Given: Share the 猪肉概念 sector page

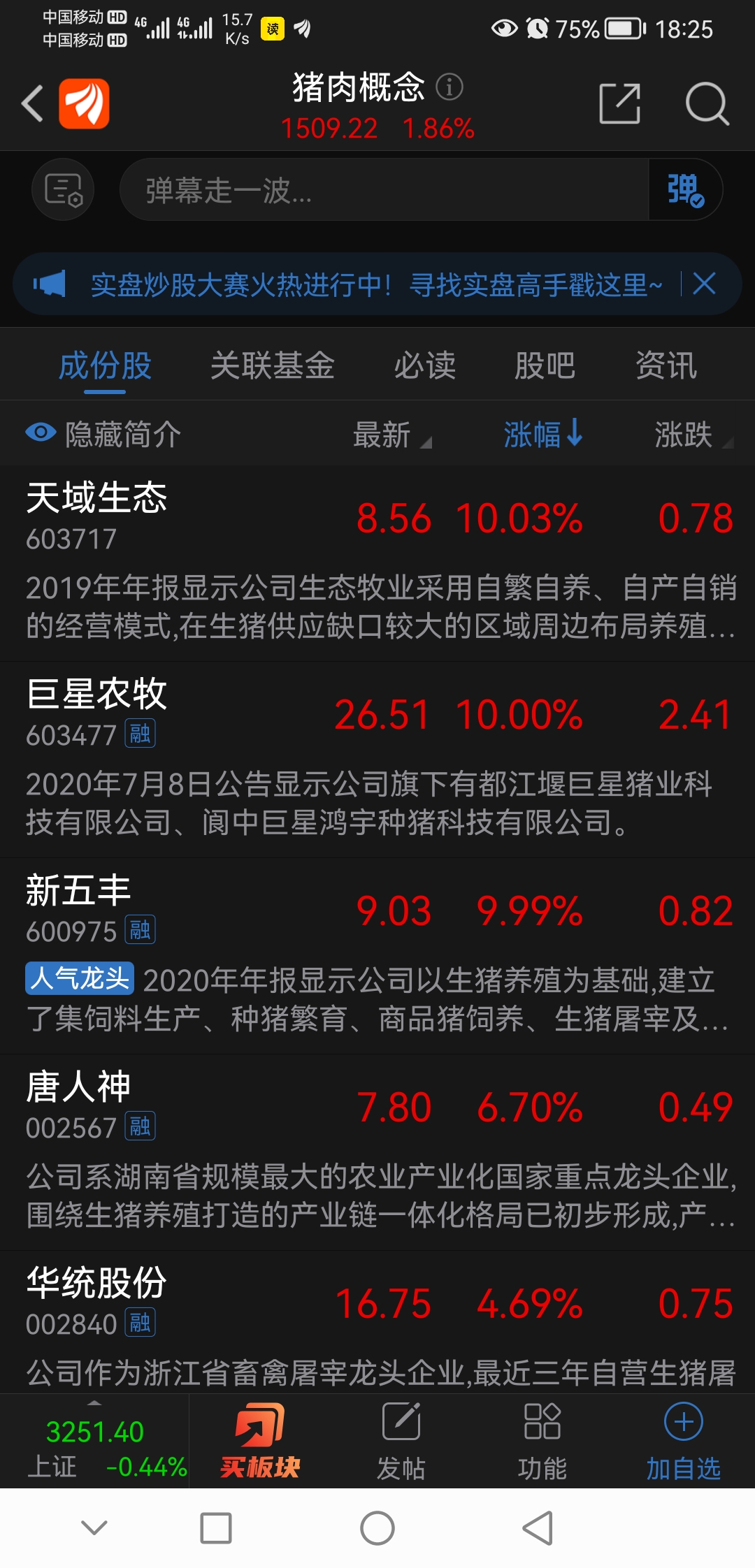Looking at the screenshot, I should pos(620,103).
